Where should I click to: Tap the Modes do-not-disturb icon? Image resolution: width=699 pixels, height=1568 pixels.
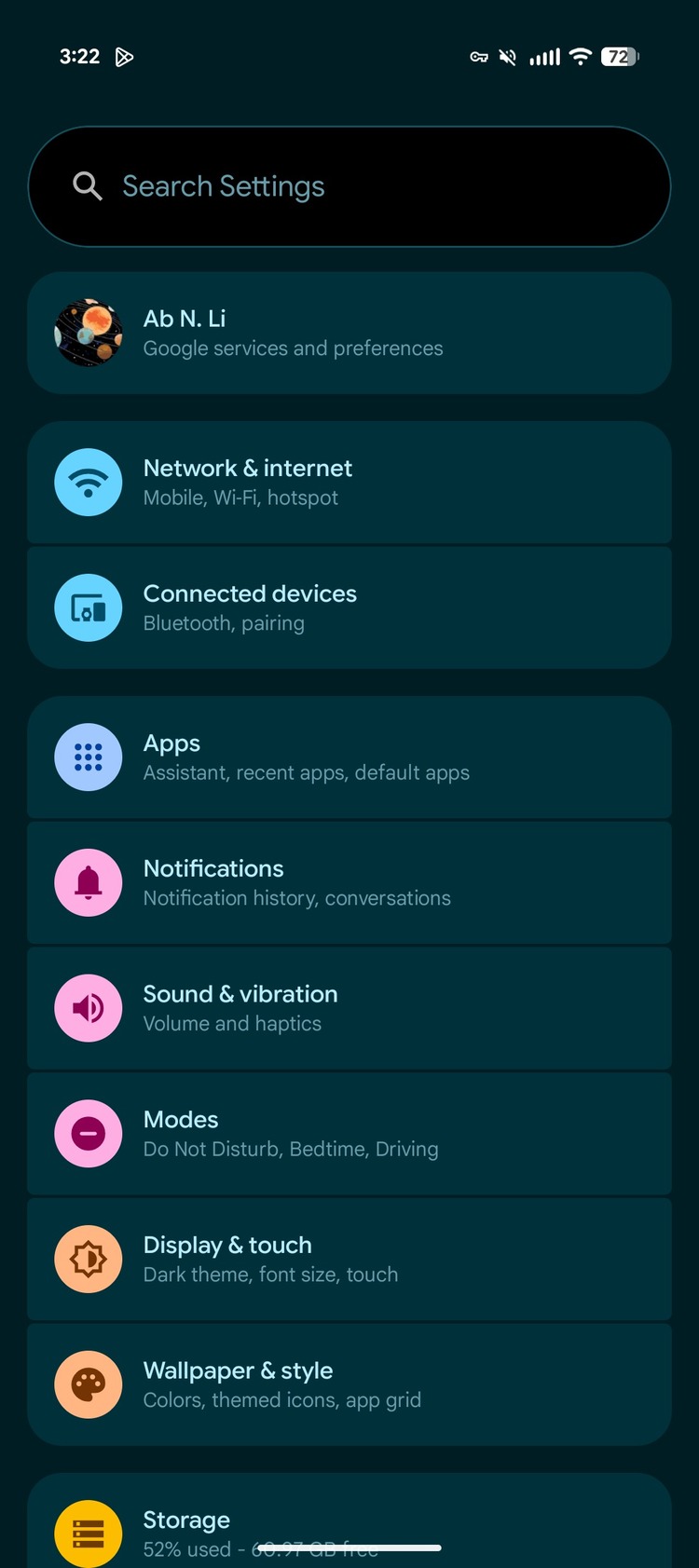click(89, 1133)
